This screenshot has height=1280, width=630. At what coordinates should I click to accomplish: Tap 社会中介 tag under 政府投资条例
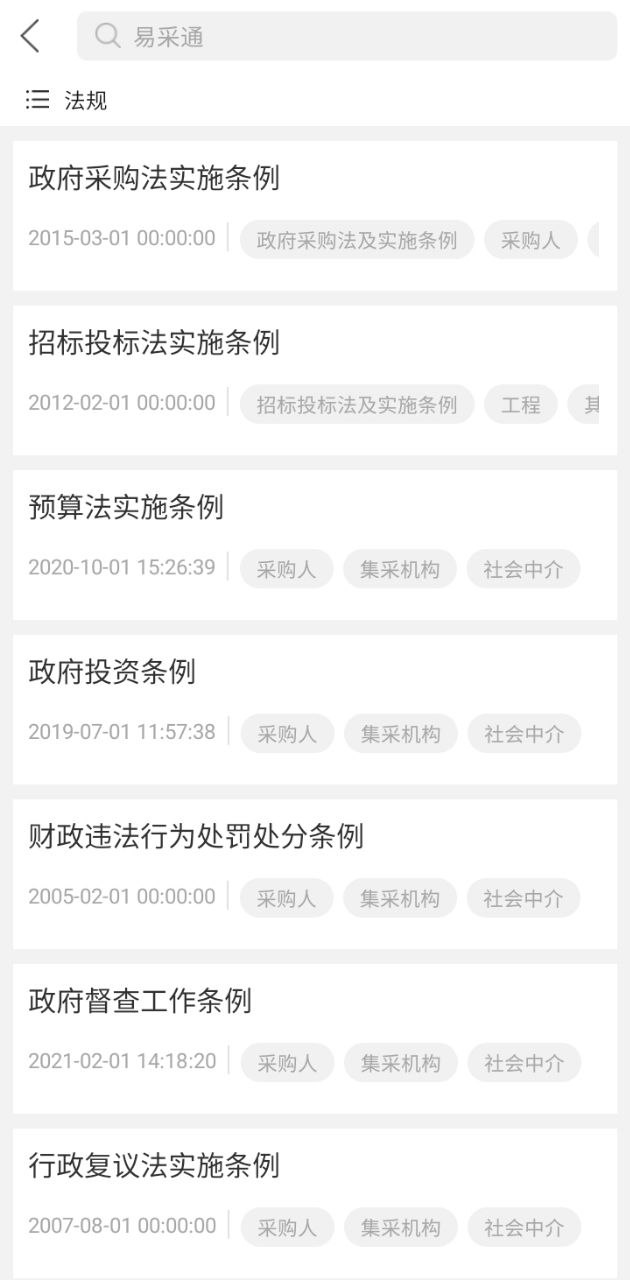coord(524,734)
